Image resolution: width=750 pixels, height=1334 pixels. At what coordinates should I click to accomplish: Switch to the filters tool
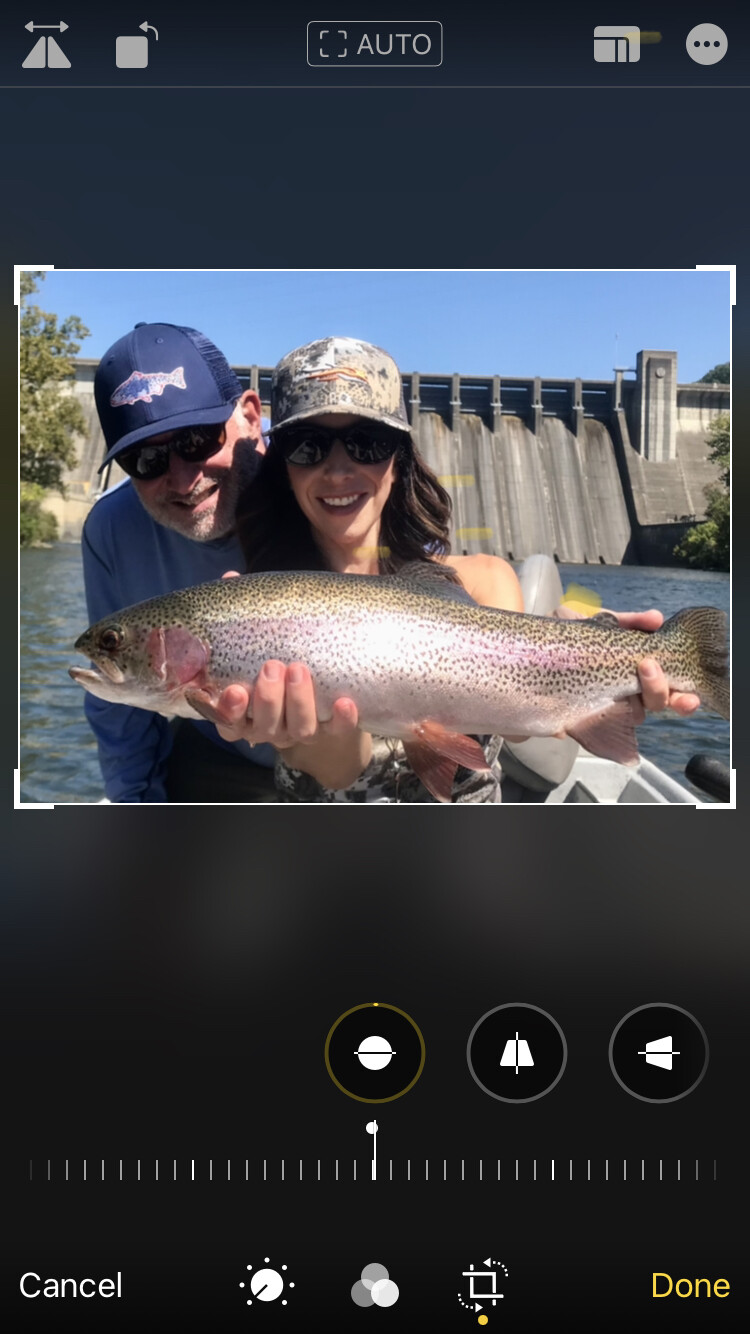(375, 1285)
